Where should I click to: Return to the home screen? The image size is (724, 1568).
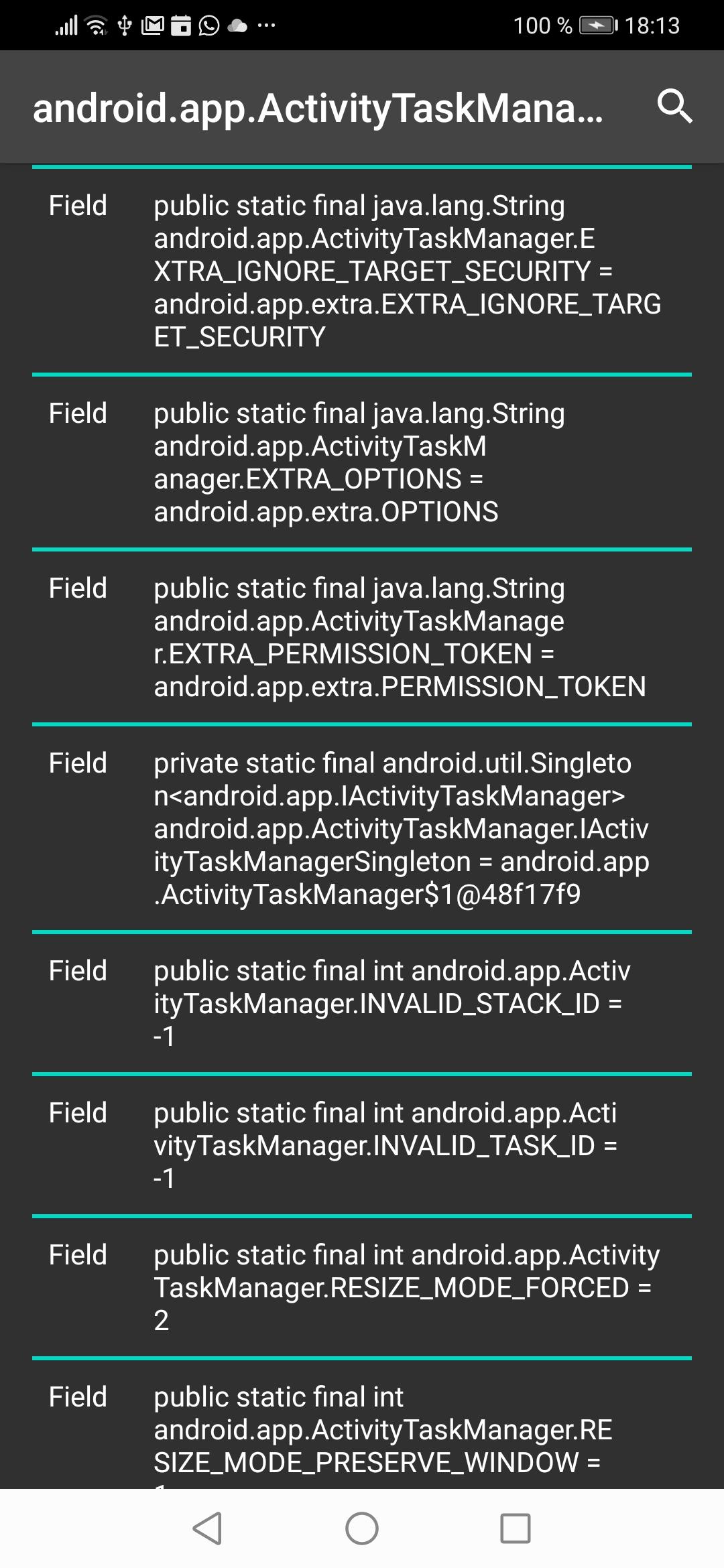(362, 1528)
